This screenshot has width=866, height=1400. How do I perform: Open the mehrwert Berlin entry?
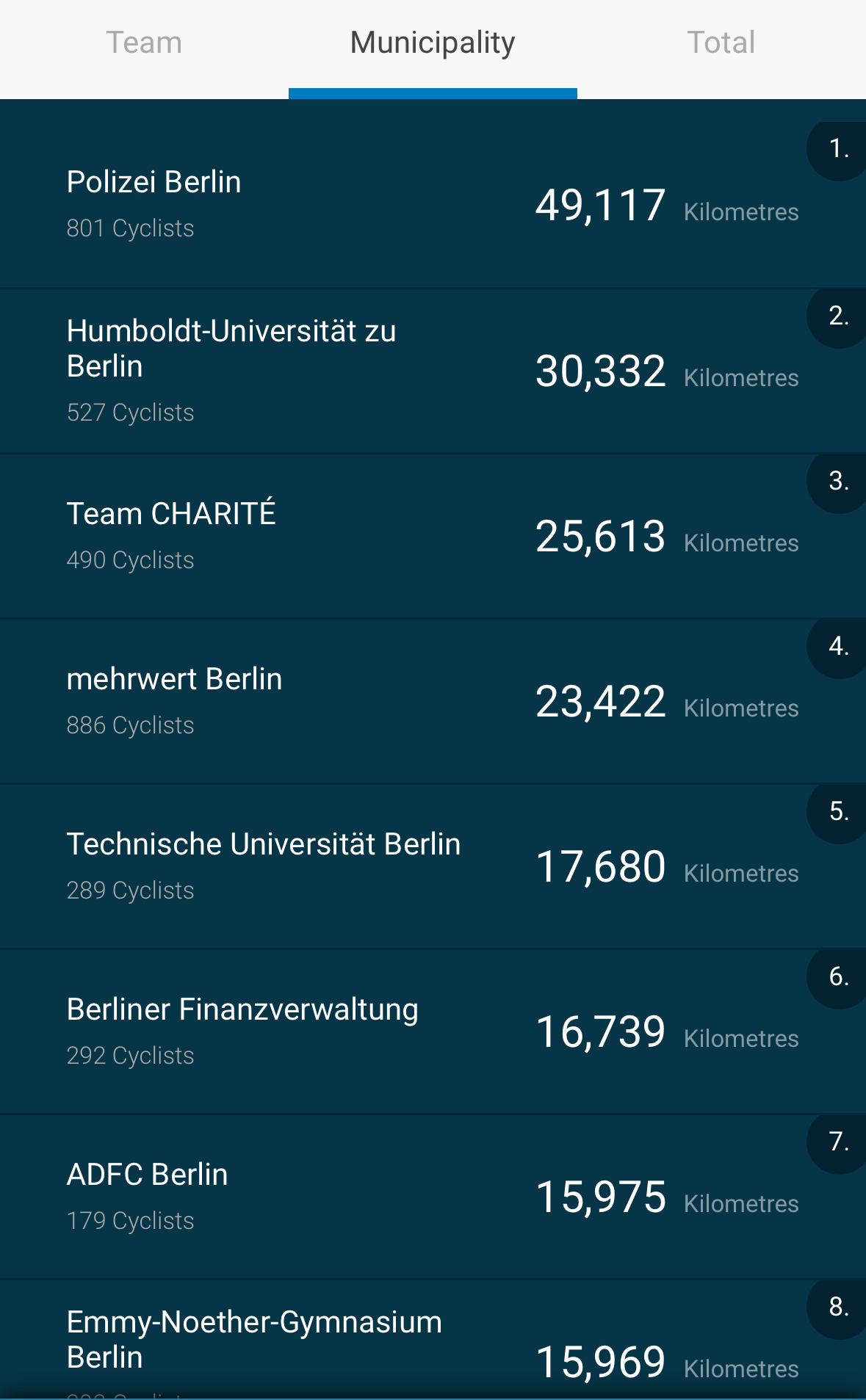433,701
